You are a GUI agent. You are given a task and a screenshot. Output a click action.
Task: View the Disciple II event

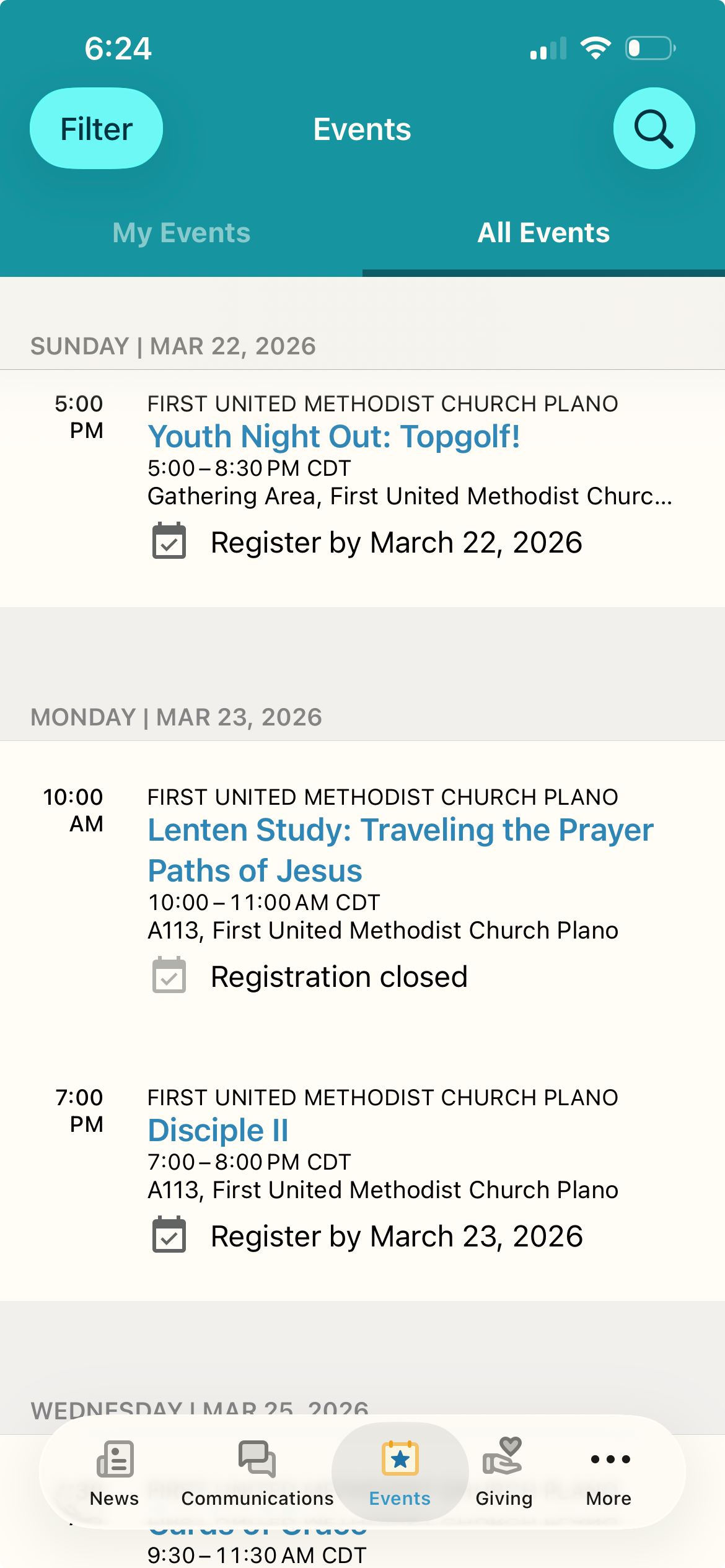tap(218, 1130)
